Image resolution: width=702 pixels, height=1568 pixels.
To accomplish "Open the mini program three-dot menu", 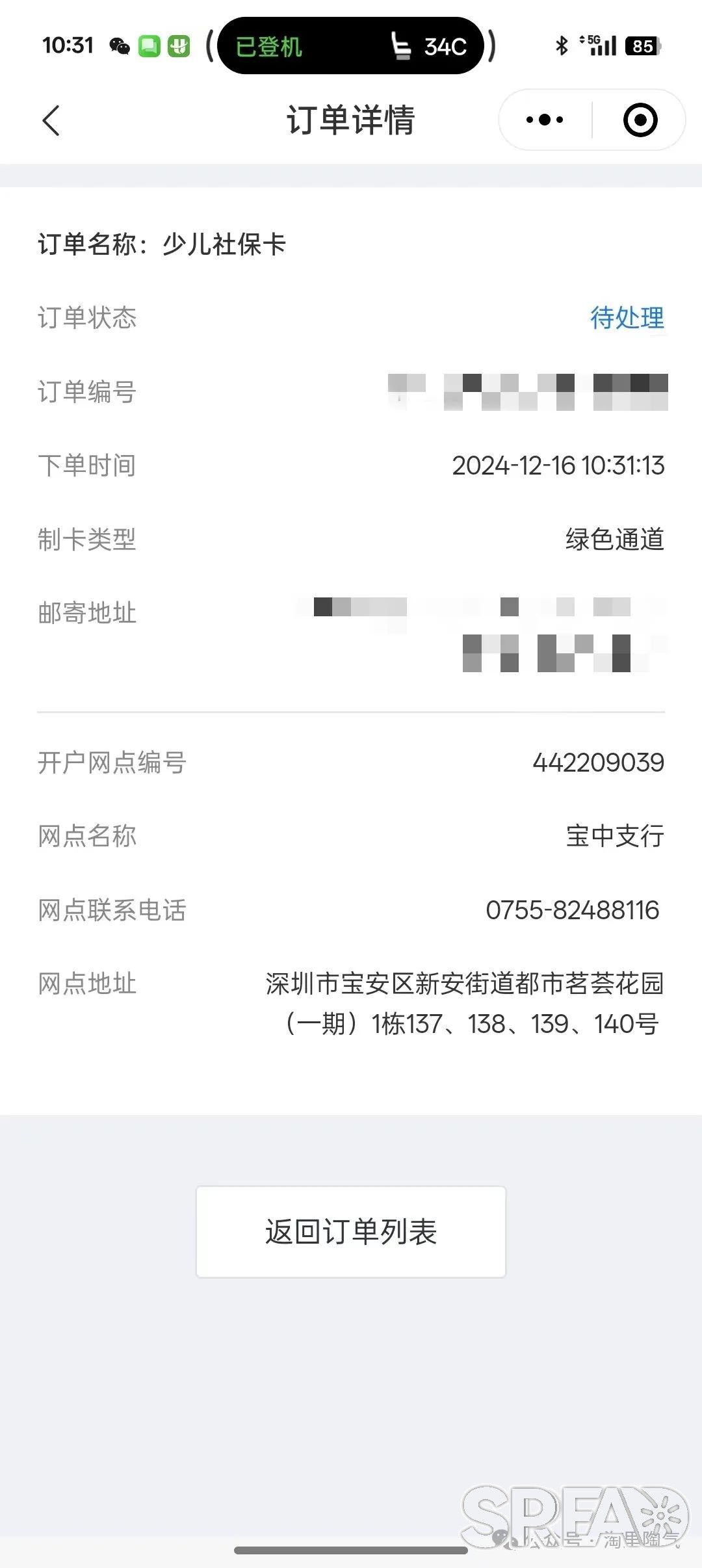I will click(545, 120).
